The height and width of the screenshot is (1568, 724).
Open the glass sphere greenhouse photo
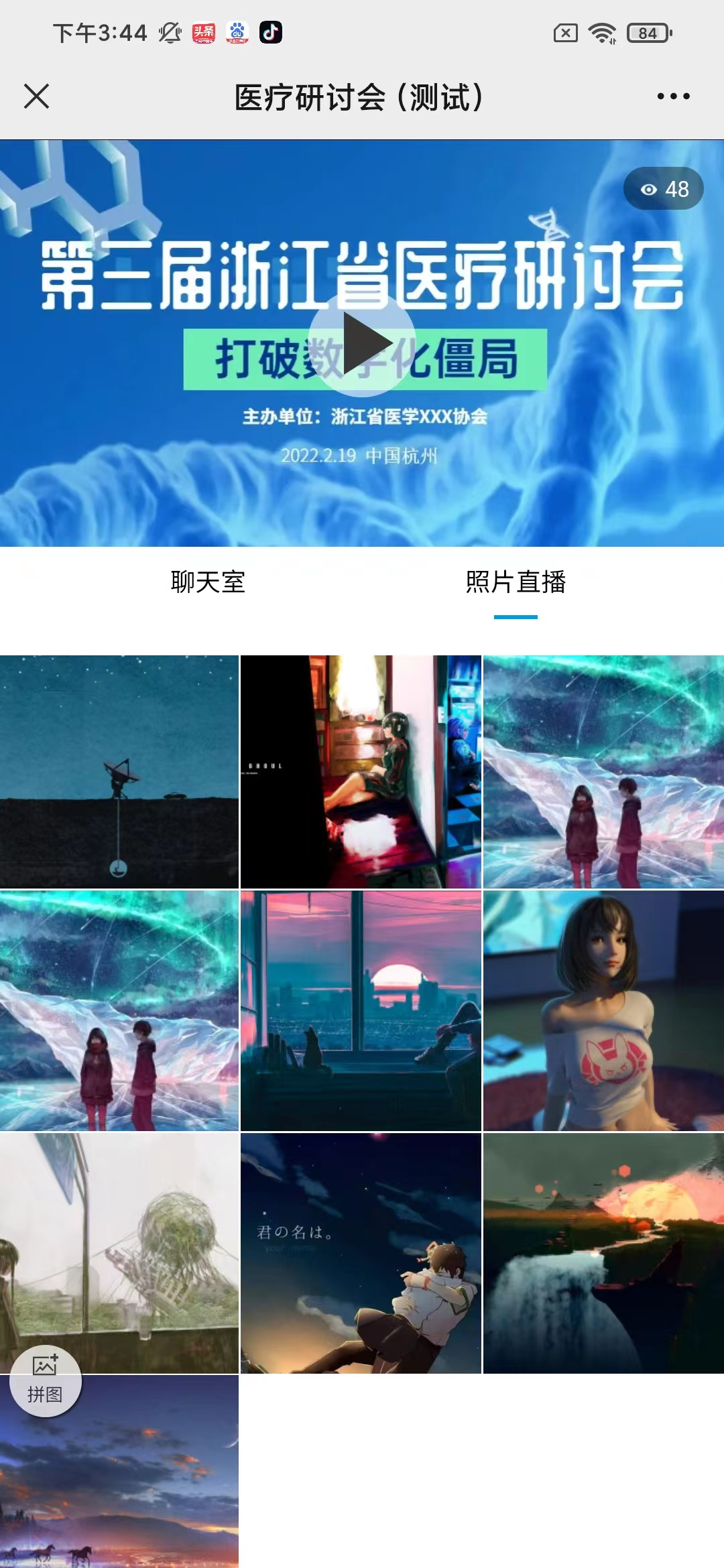point(134,1240)
